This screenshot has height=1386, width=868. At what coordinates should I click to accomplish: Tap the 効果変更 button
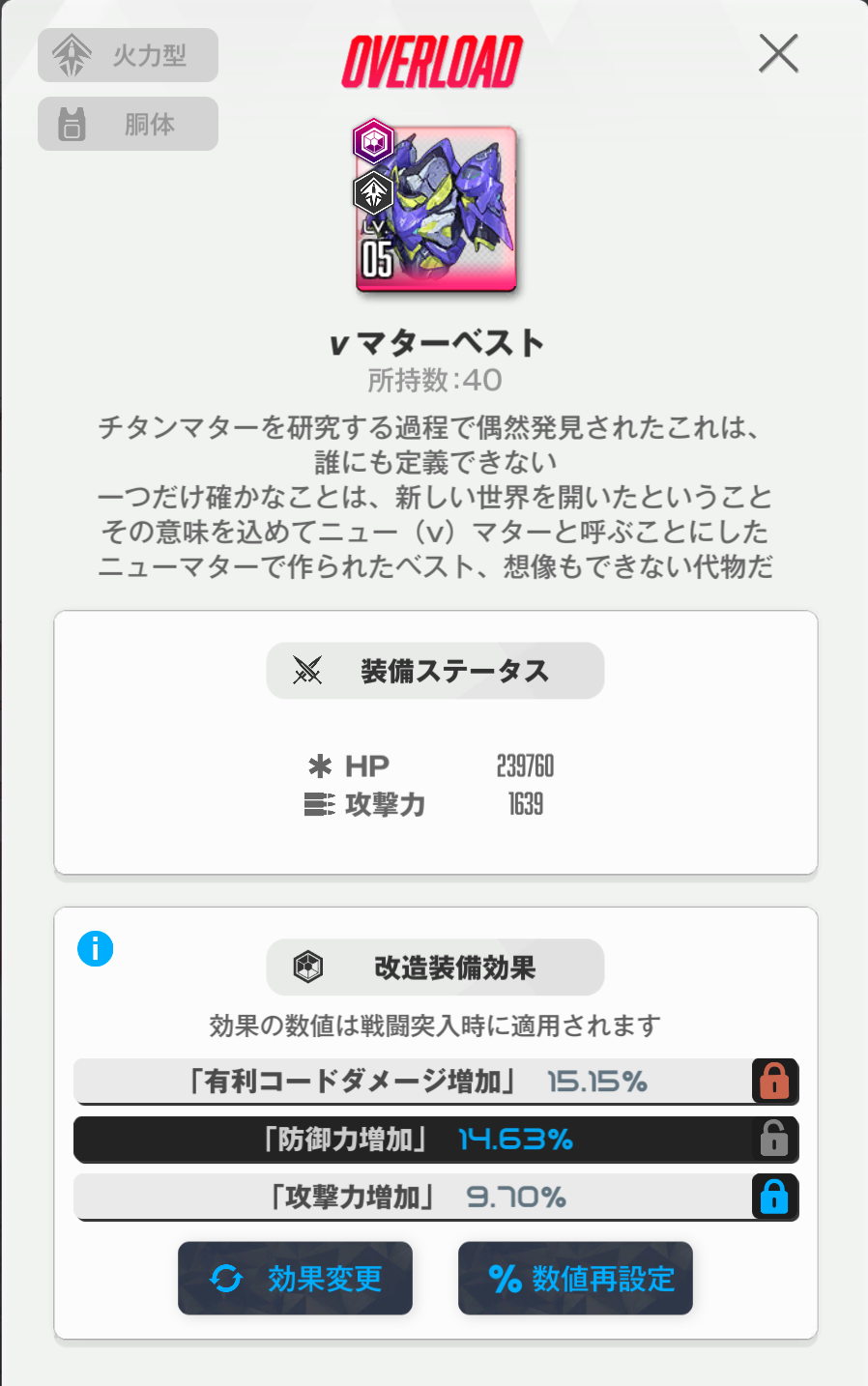pyautogui.click(x=295, y=1278)
